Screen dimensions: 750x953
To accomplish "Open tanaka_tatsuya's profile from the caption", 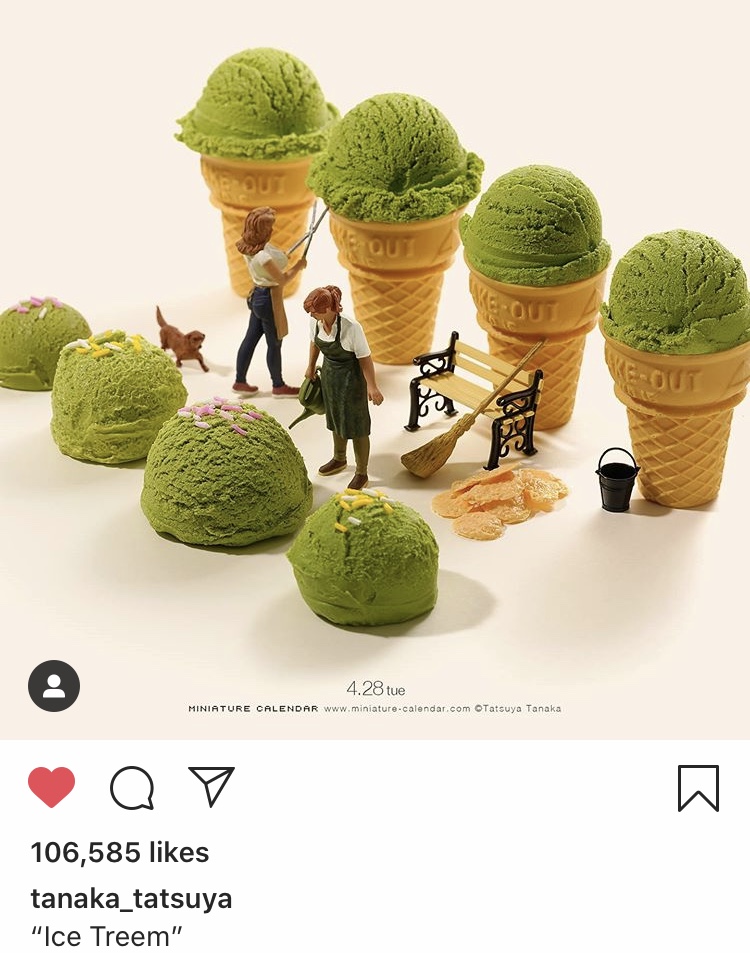I will (x=131, y=898).
